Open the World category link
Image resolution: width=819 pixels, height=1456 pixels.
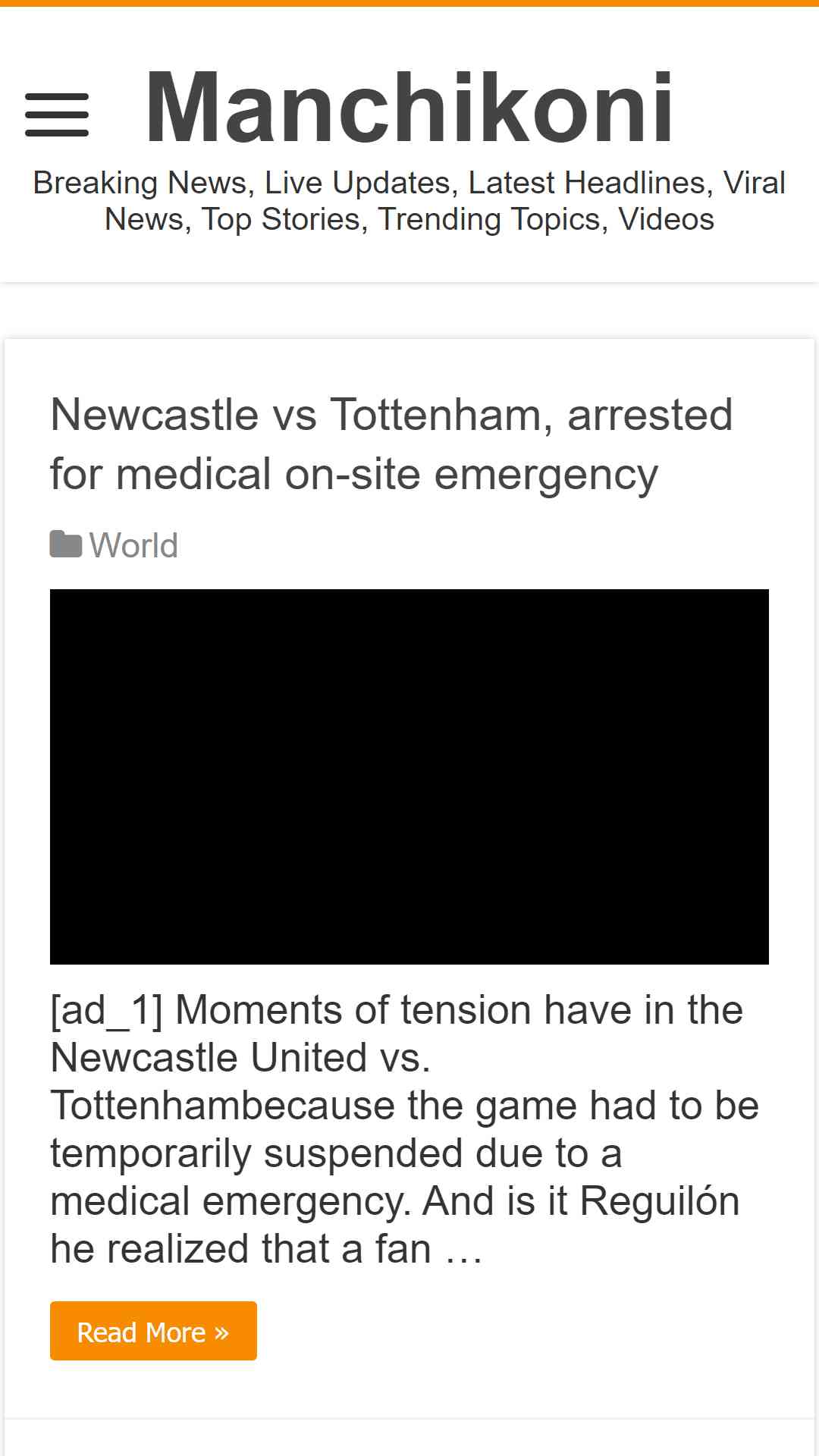(x=133, y=545)
